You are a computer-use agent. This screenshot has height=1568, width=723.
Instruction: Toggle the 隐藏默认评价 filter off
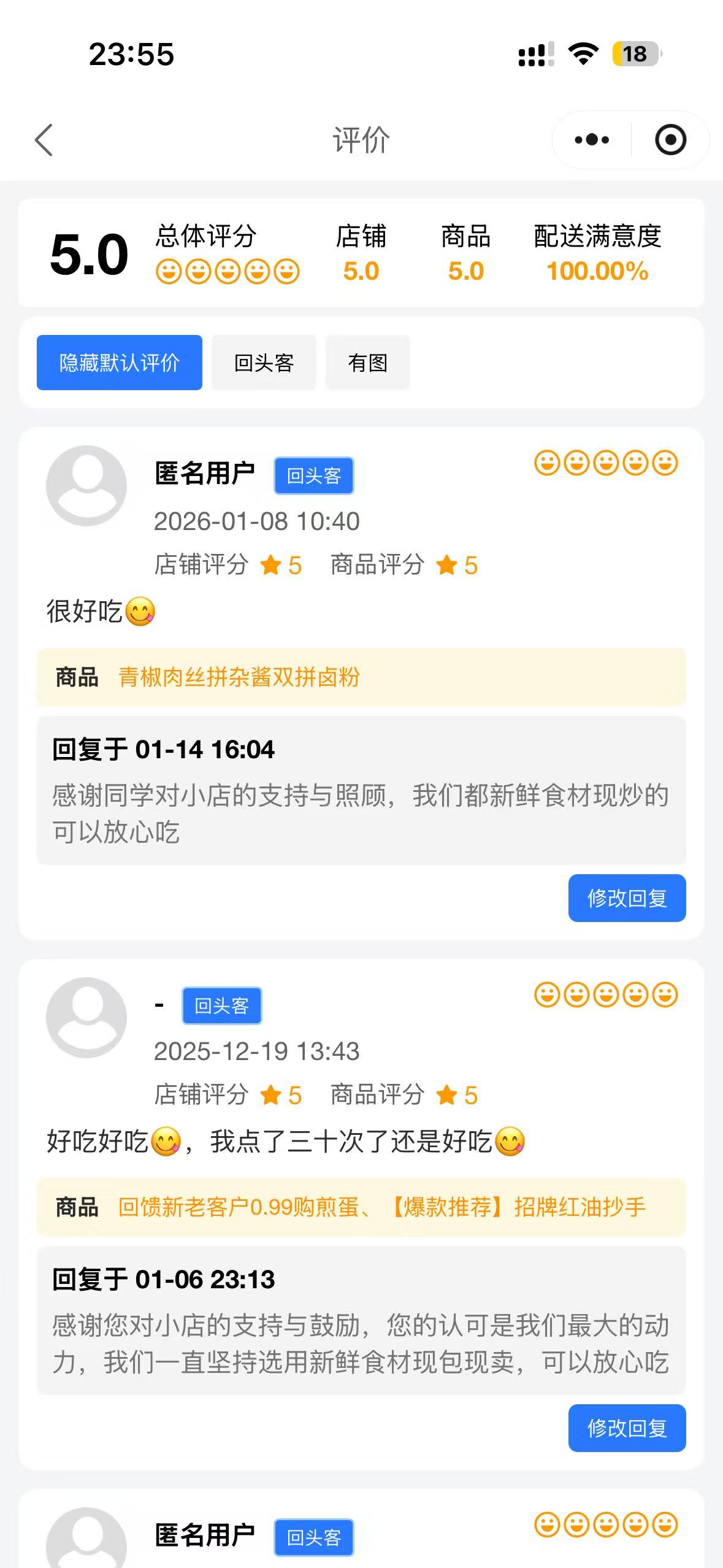[x=119, y=363]
